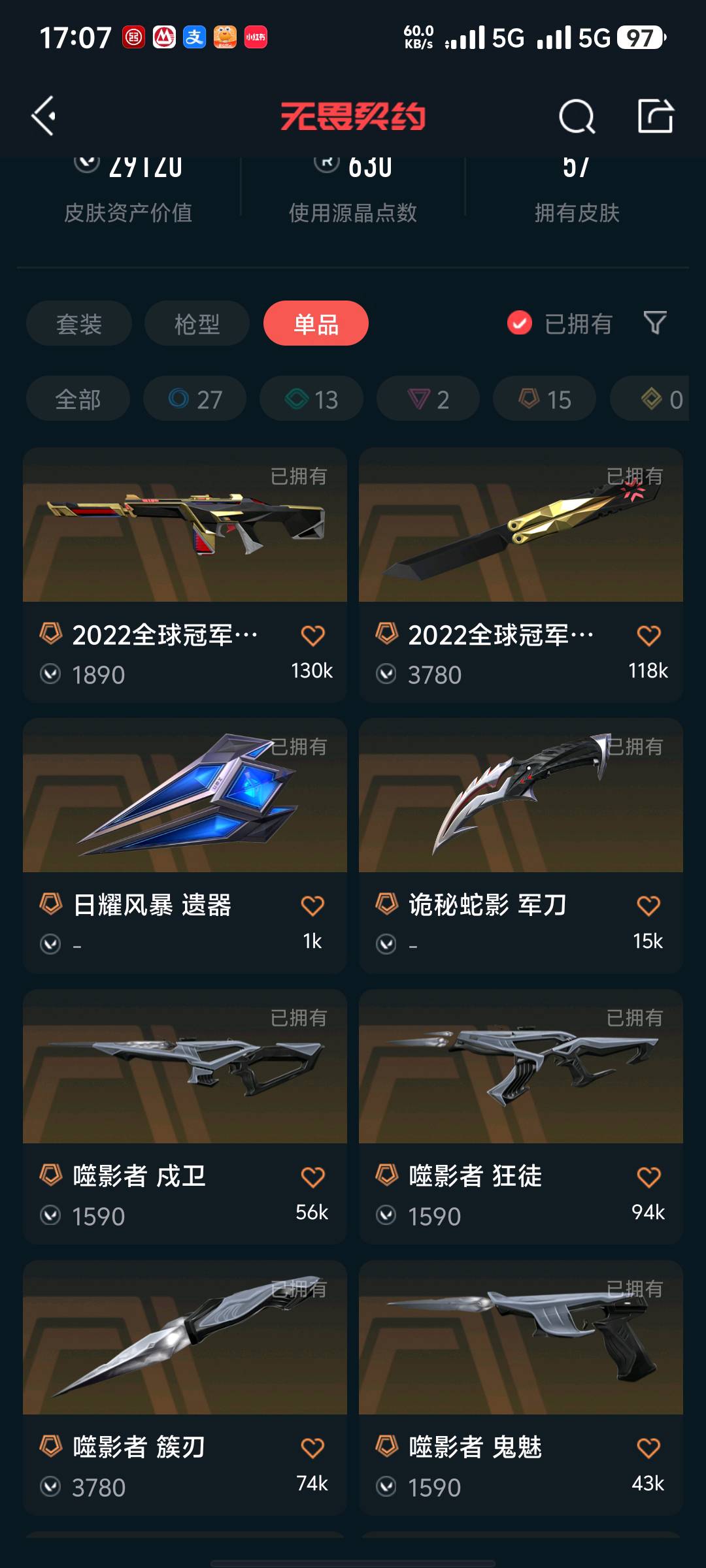Share this page via the share icon
The width and height of the screenshot is (706, 1568).
655,116
